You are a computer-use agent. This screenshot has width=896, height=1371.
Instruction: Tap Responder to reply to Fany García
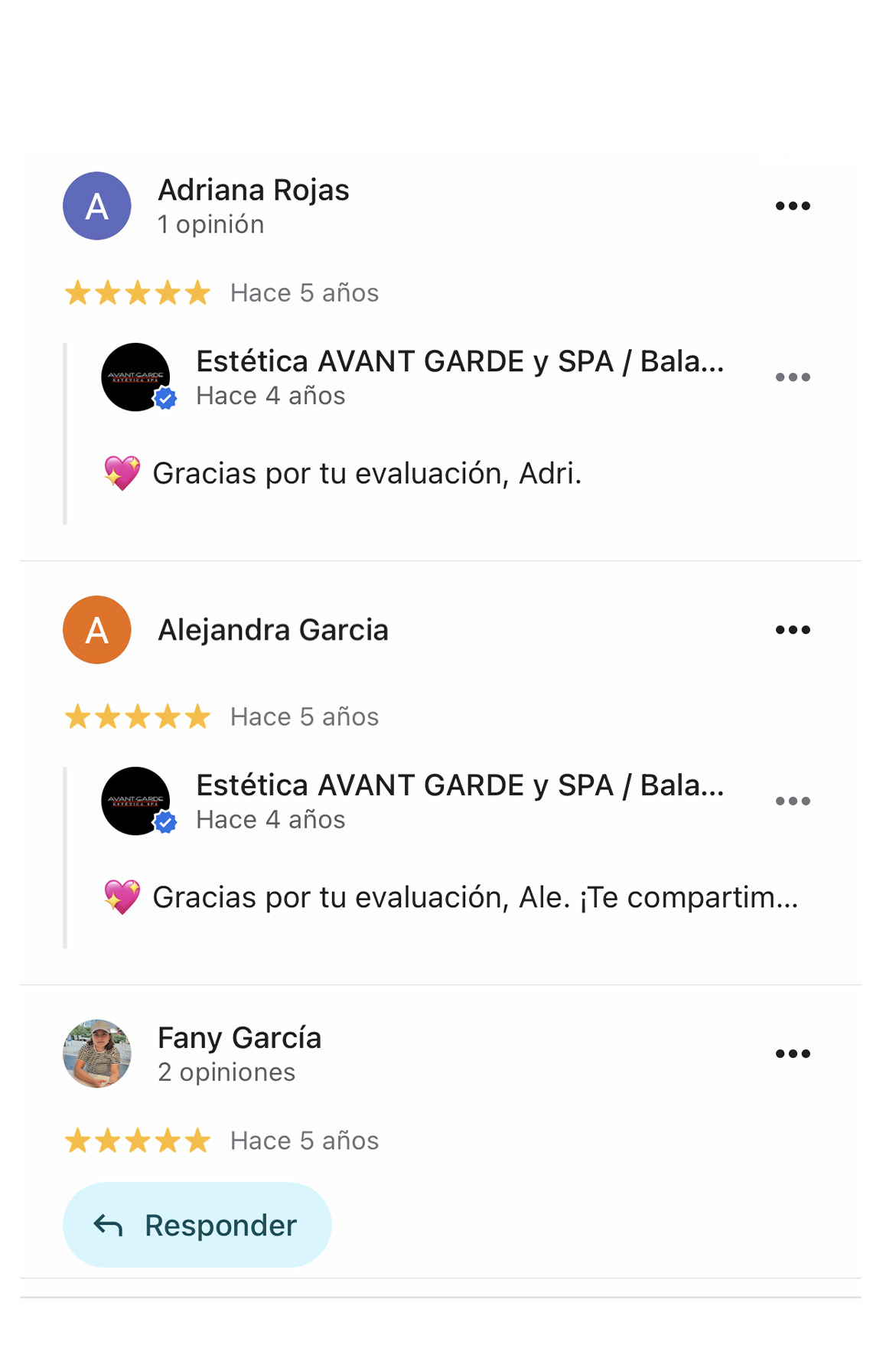pyautogui.click(x=197, y=1225)
